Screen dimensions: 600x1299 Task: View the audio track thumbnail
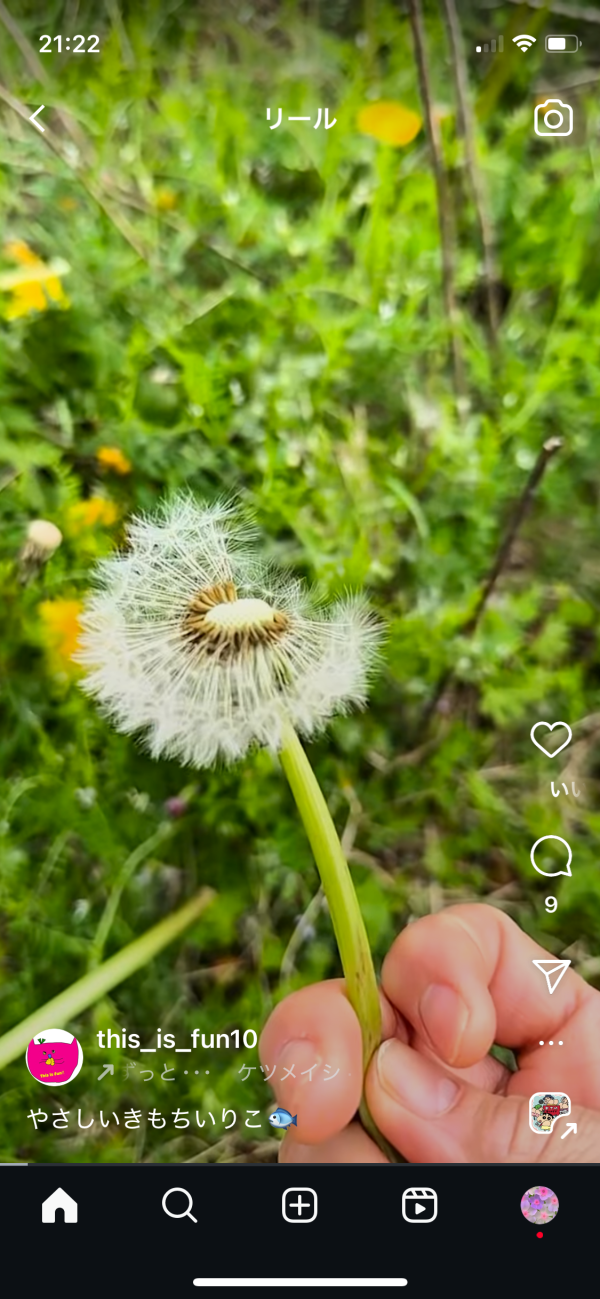tap(549, 1112)
